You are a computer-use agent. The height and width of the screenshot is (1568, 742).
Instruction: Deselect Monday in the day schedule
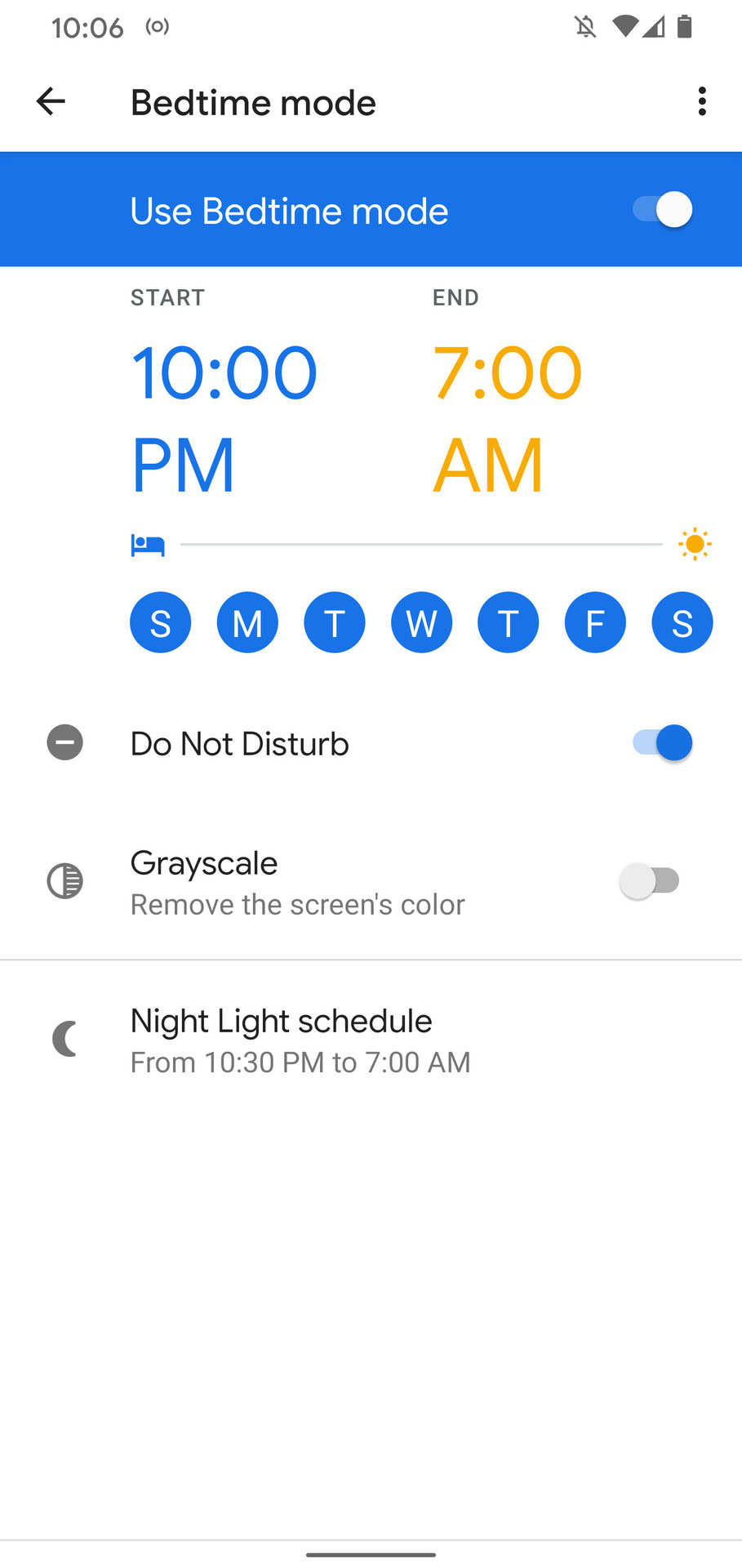(x=247, y=623)
